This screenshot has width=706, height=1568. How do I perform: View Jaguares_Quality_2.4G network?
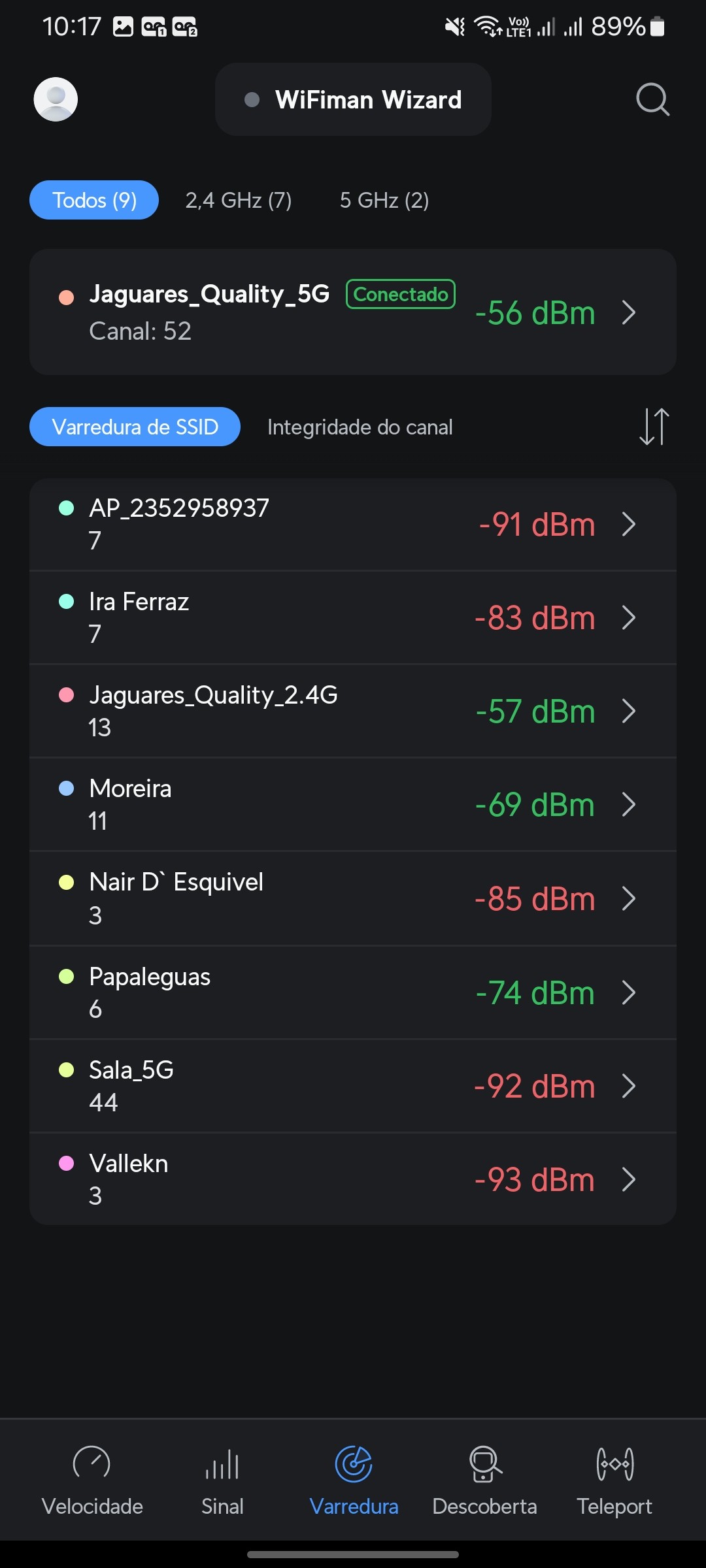pos(353,711)
